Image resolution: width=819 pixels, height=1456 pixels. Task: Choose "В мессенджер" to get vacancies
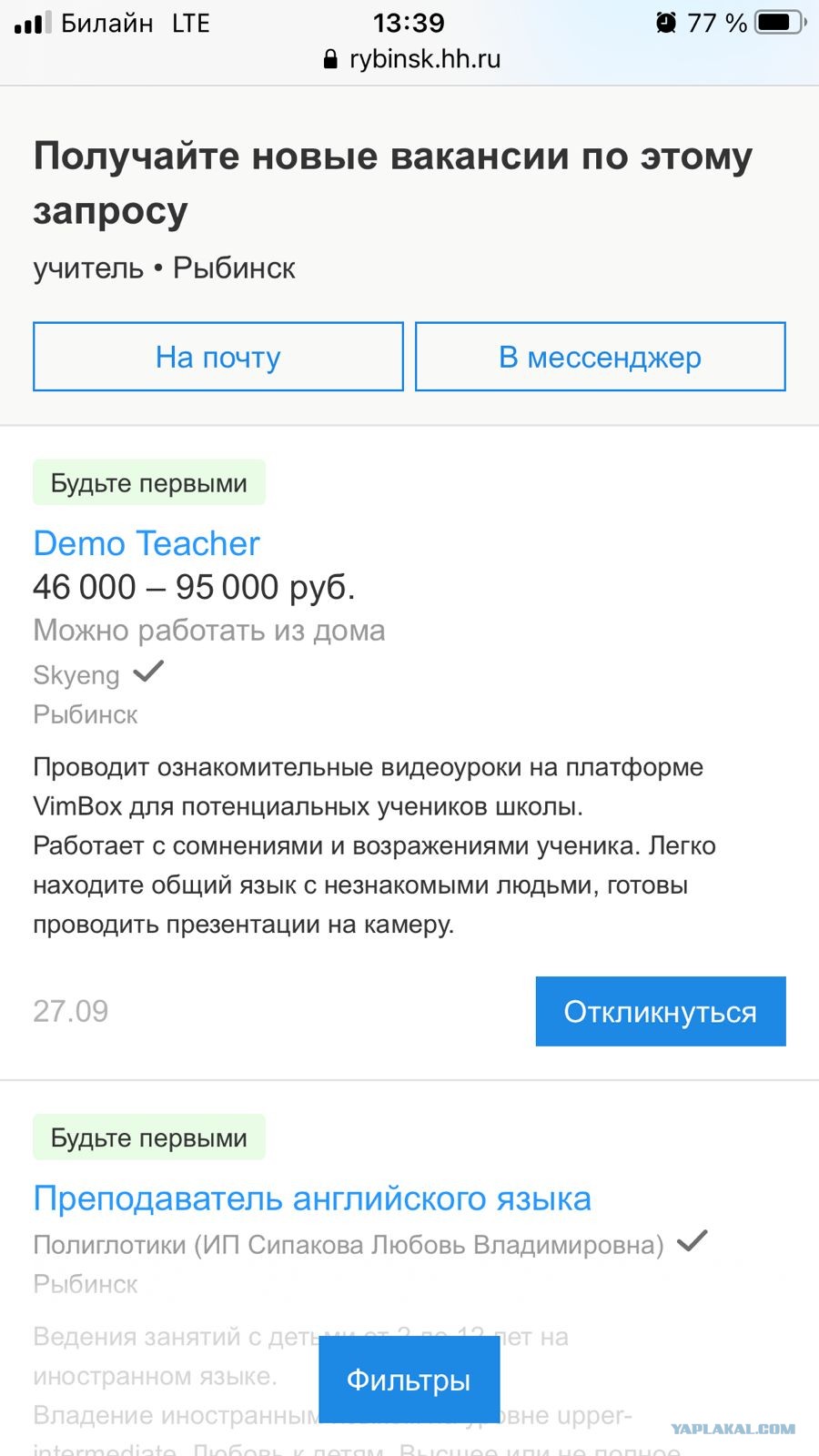(600, 357)
